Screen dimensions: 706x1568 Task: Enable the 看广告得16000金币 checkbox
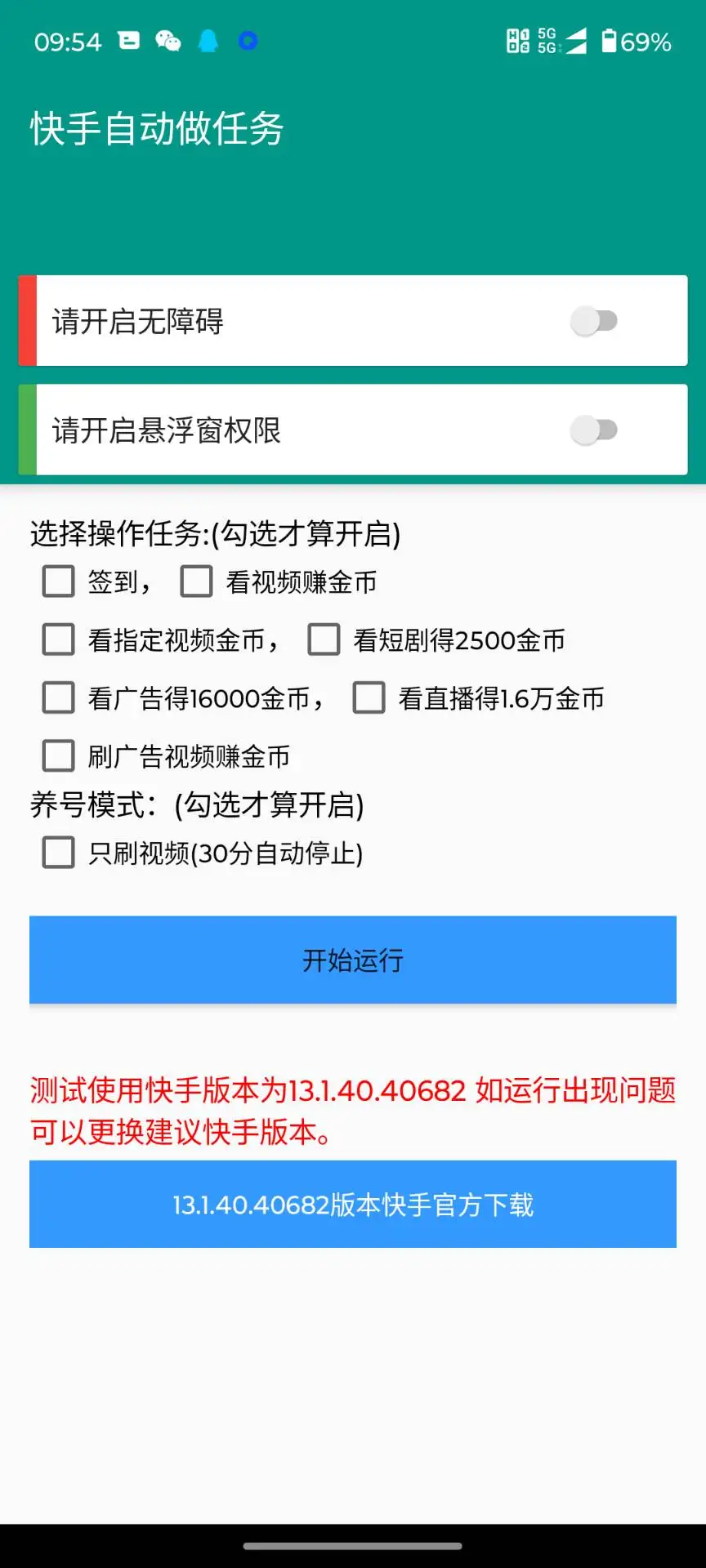pos(59,698)
